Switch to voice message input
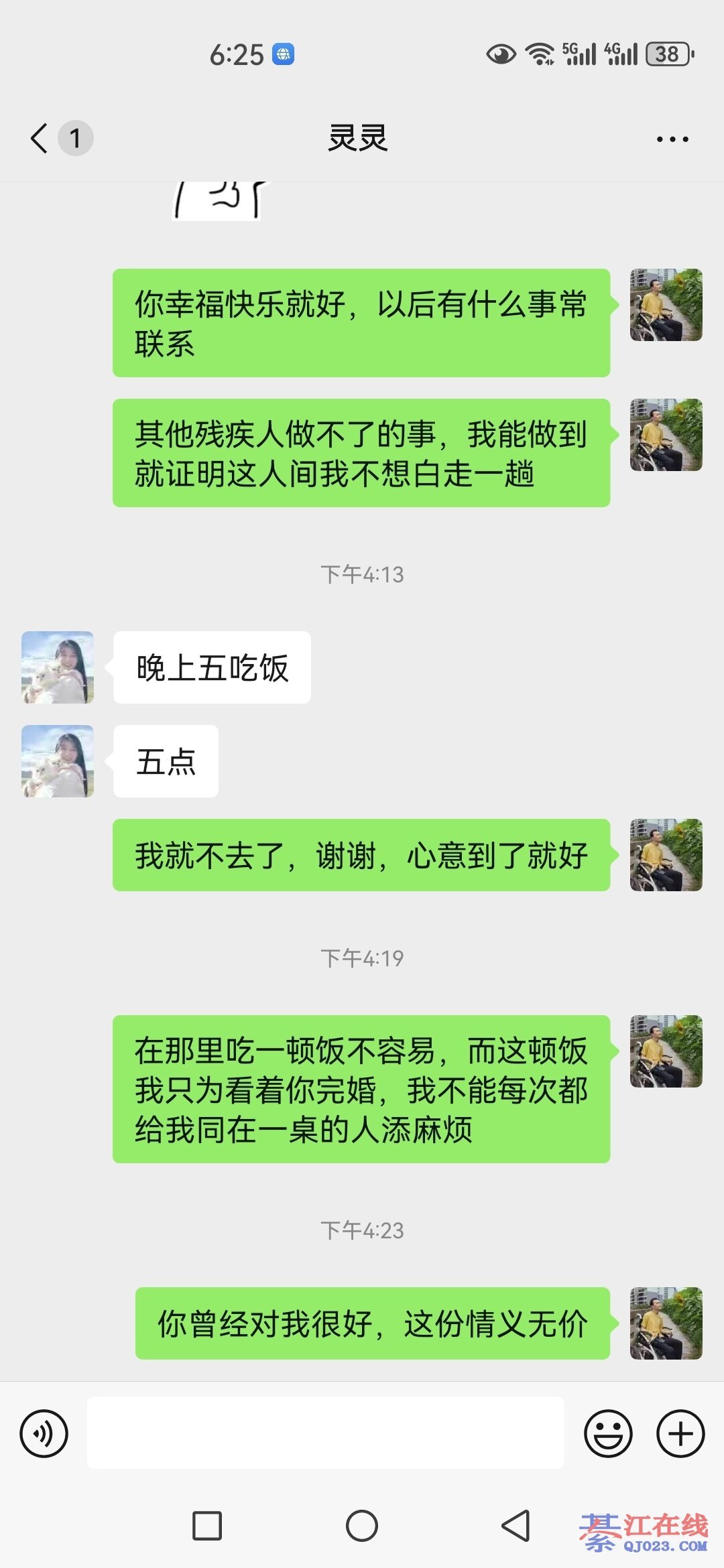This screenshot has height=1568, width=724. point(44,1433)
